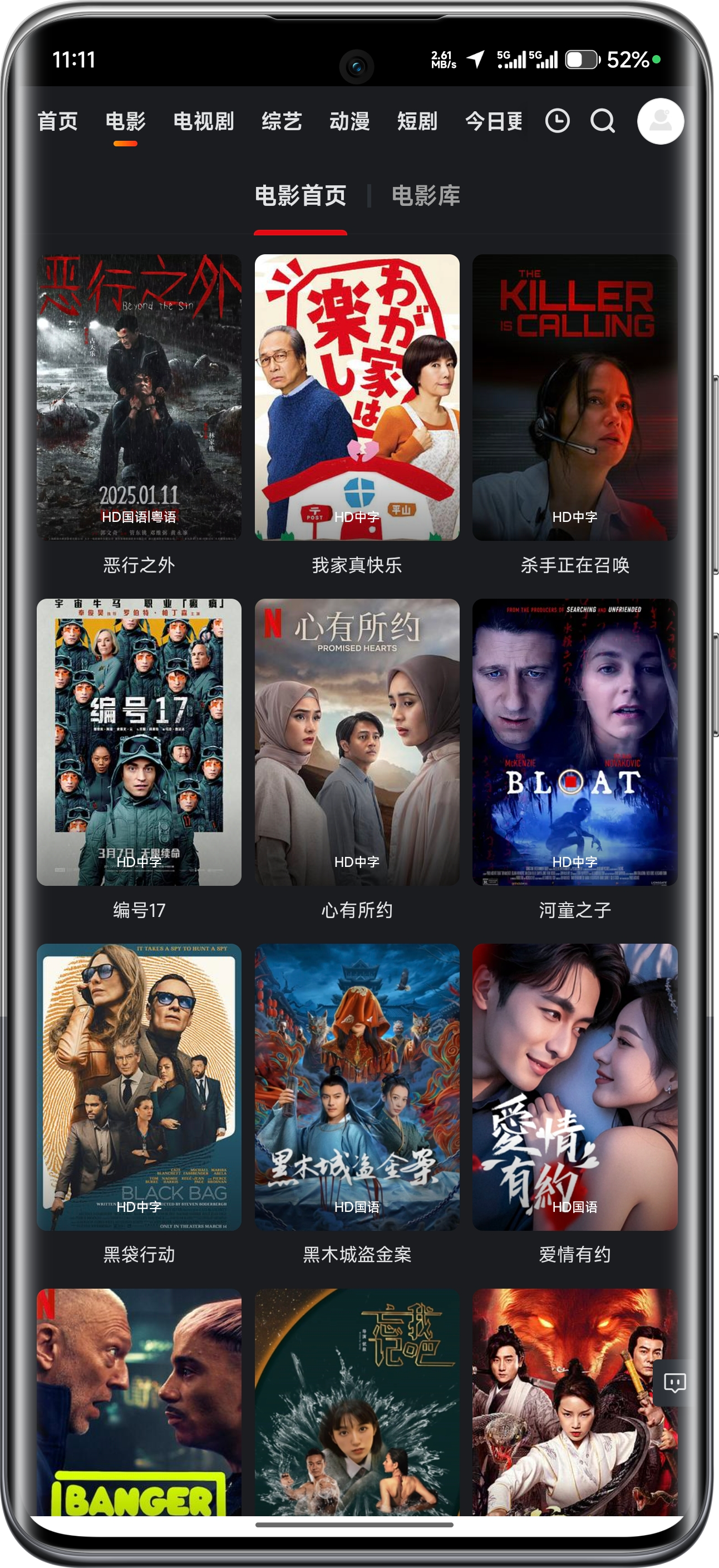Open the movie 我家真快乐
The width and height of the screenshot is (719, 1568).
[x=357, y=397]
